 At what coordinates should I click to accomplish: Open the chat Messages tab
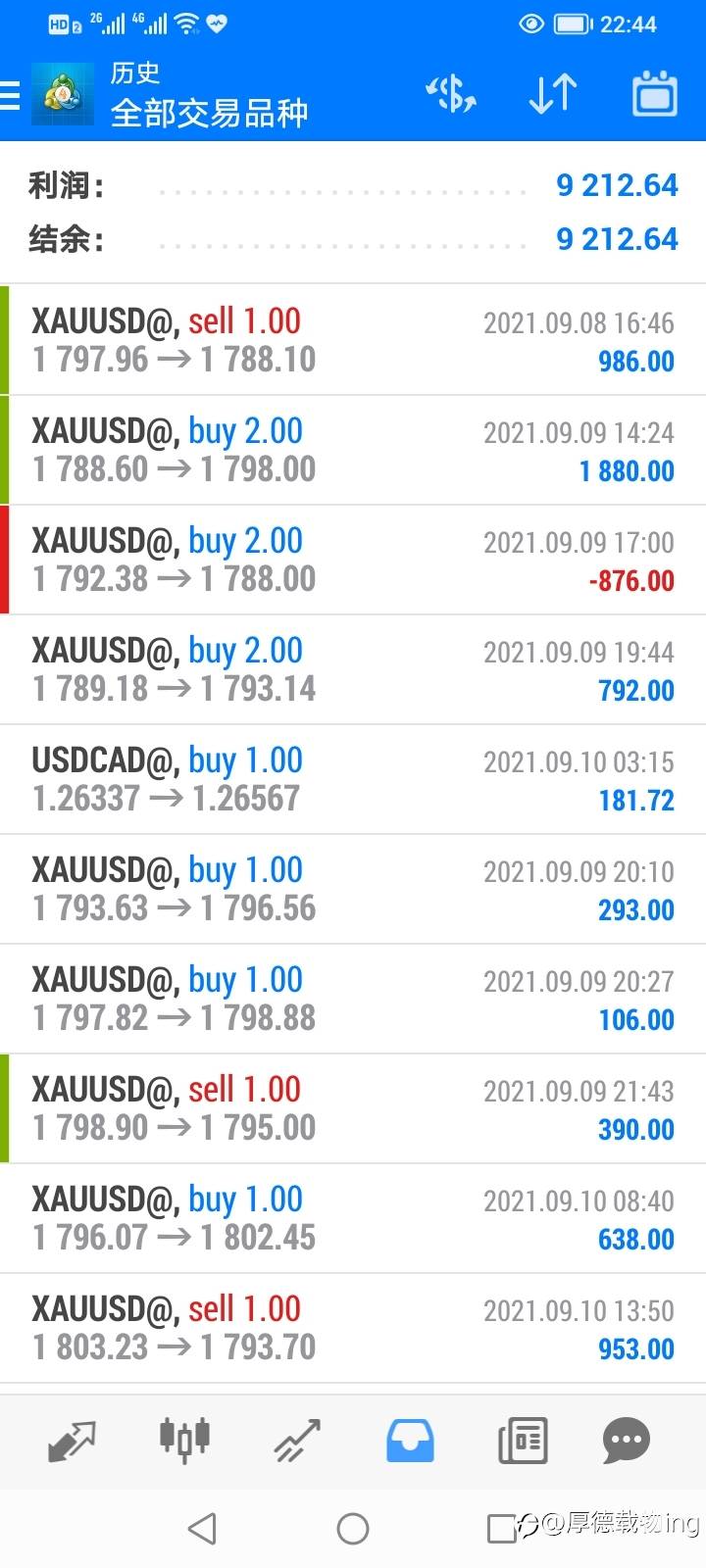click(x=627, y=1440)
